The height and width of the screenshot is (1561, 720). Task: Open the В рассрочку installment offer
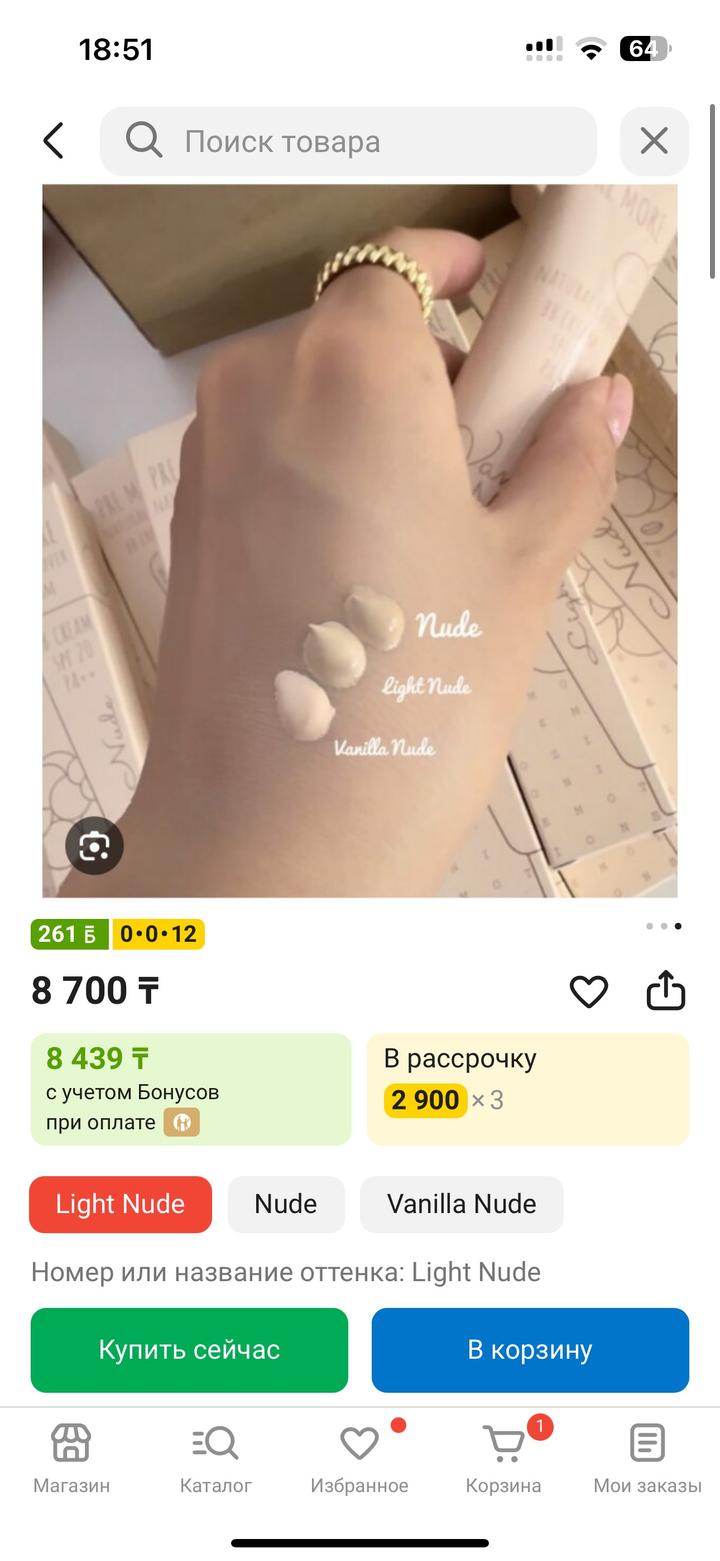(x=528, y=1088)
